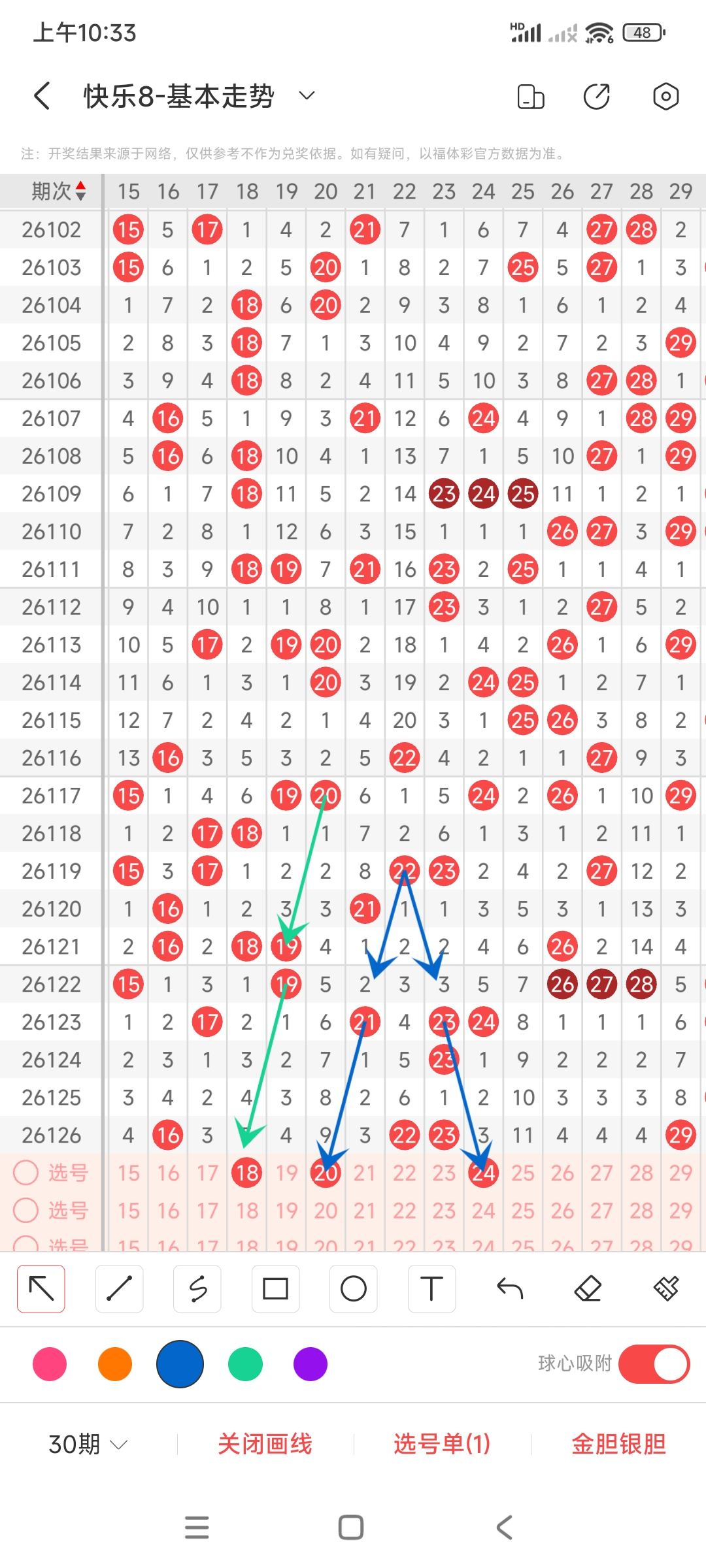Open the 30期 period dropdown

88,1444
